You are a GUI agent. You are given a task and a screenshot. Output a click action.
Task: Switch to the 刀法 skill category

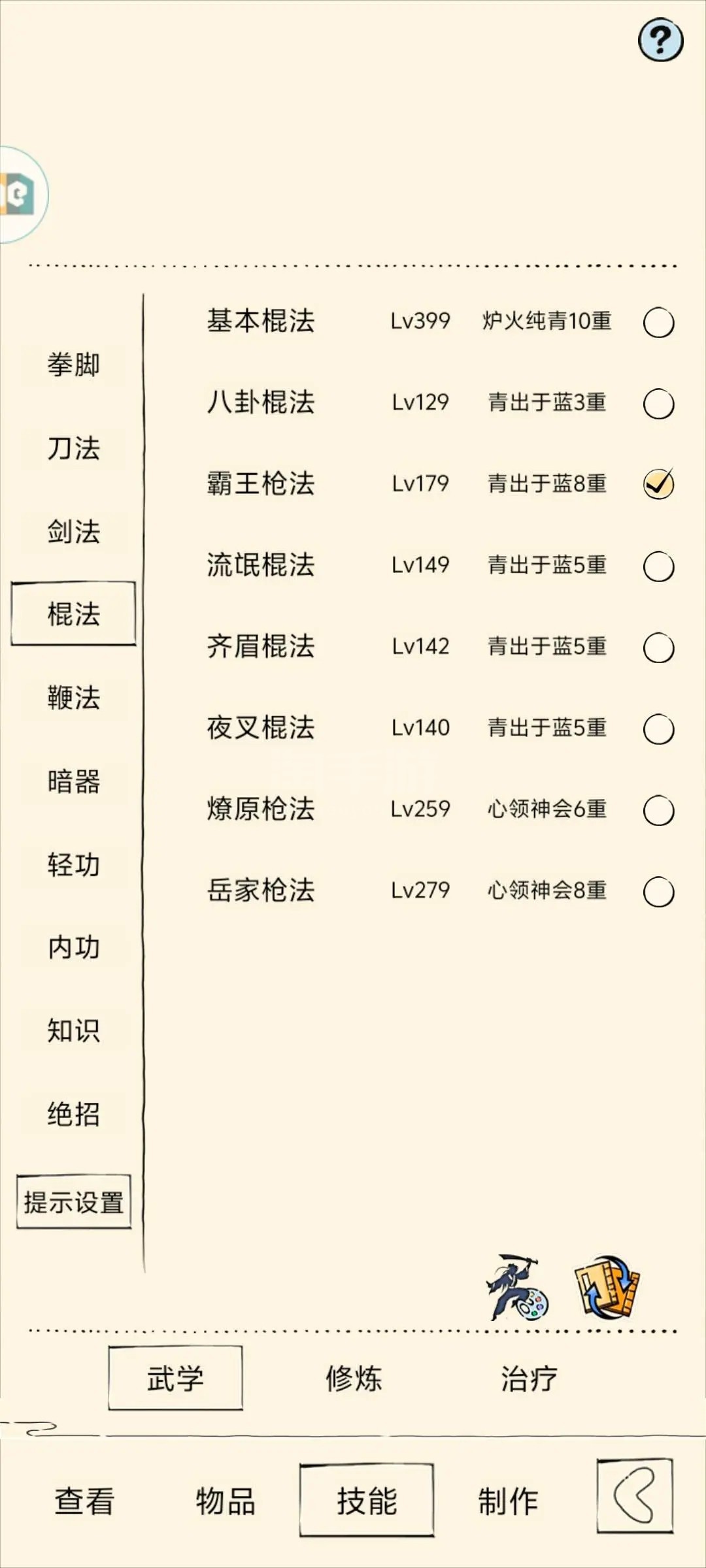pyautogui.click(x=73, y=448)
